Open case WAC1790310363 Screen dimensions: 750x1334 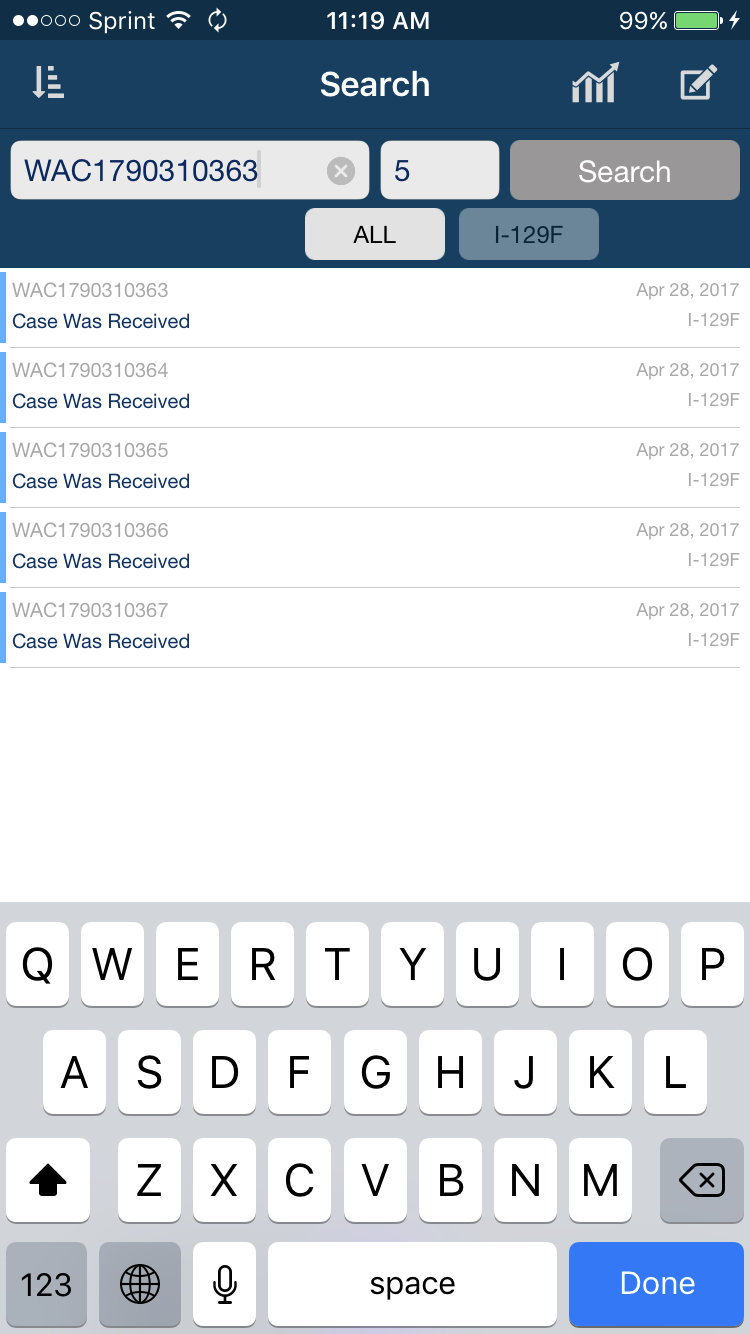point(375,307)
